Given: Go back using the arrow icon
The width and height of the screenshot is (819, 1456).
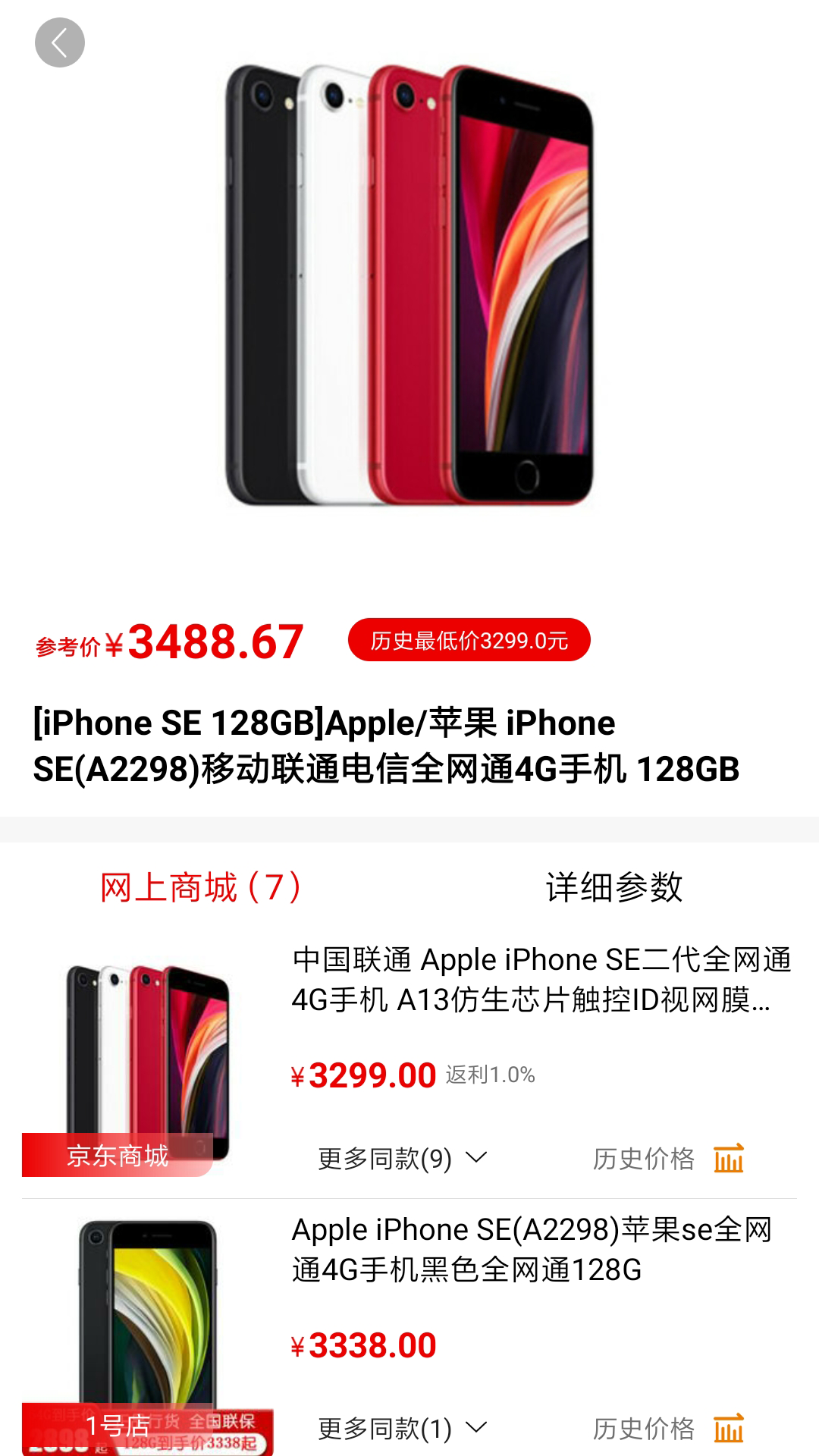Looking at the screenshot, I should tap(59, 42).
